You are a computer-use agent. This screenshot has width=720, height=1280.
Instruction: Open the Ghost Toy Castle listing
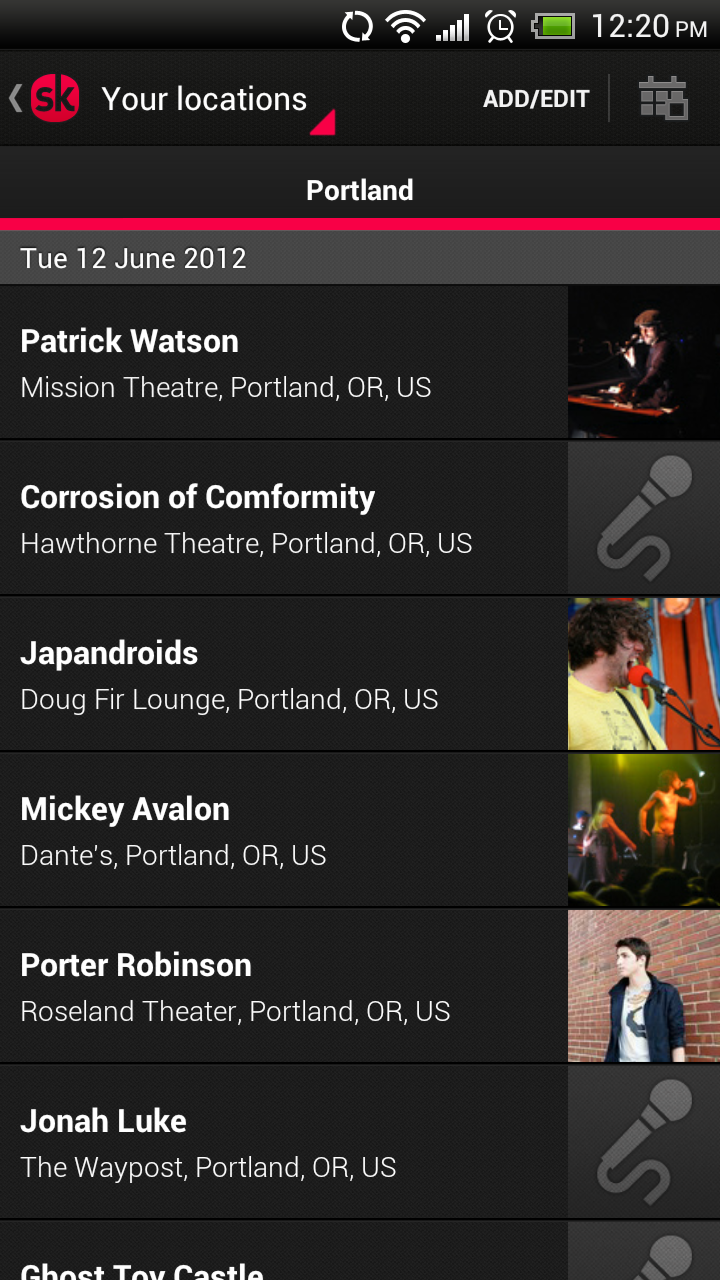click(285, 1262)
